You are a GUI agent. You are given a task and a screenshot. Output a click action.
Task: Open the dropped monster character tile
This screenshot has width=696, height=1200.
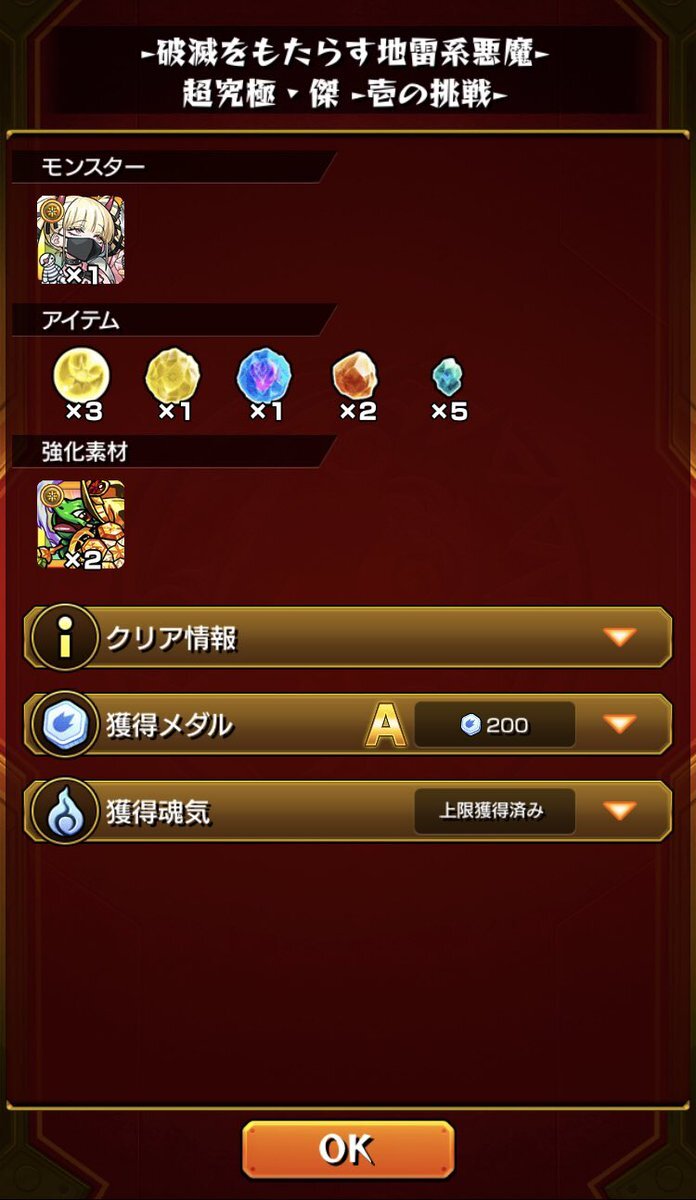81,240
